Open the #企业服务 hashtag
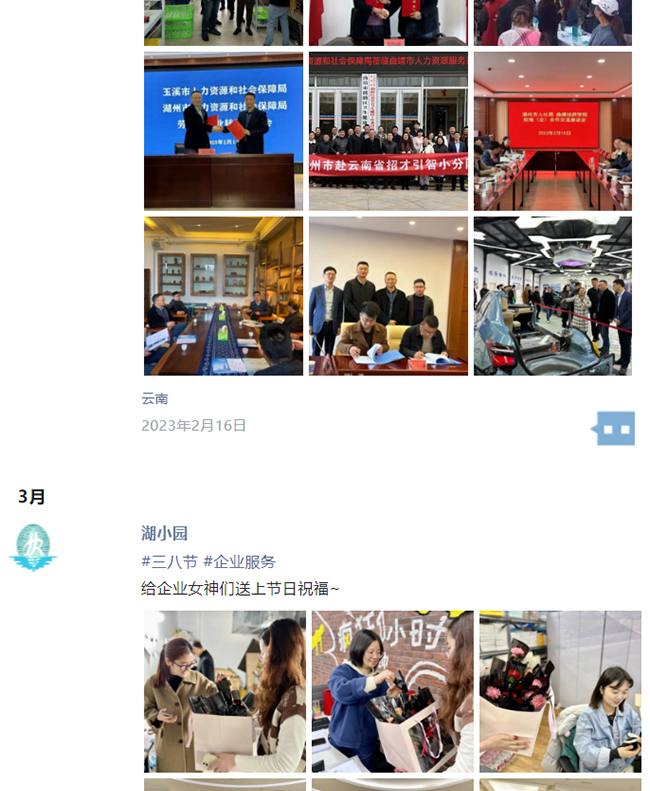The image size is (650, 791). (239, 562)
